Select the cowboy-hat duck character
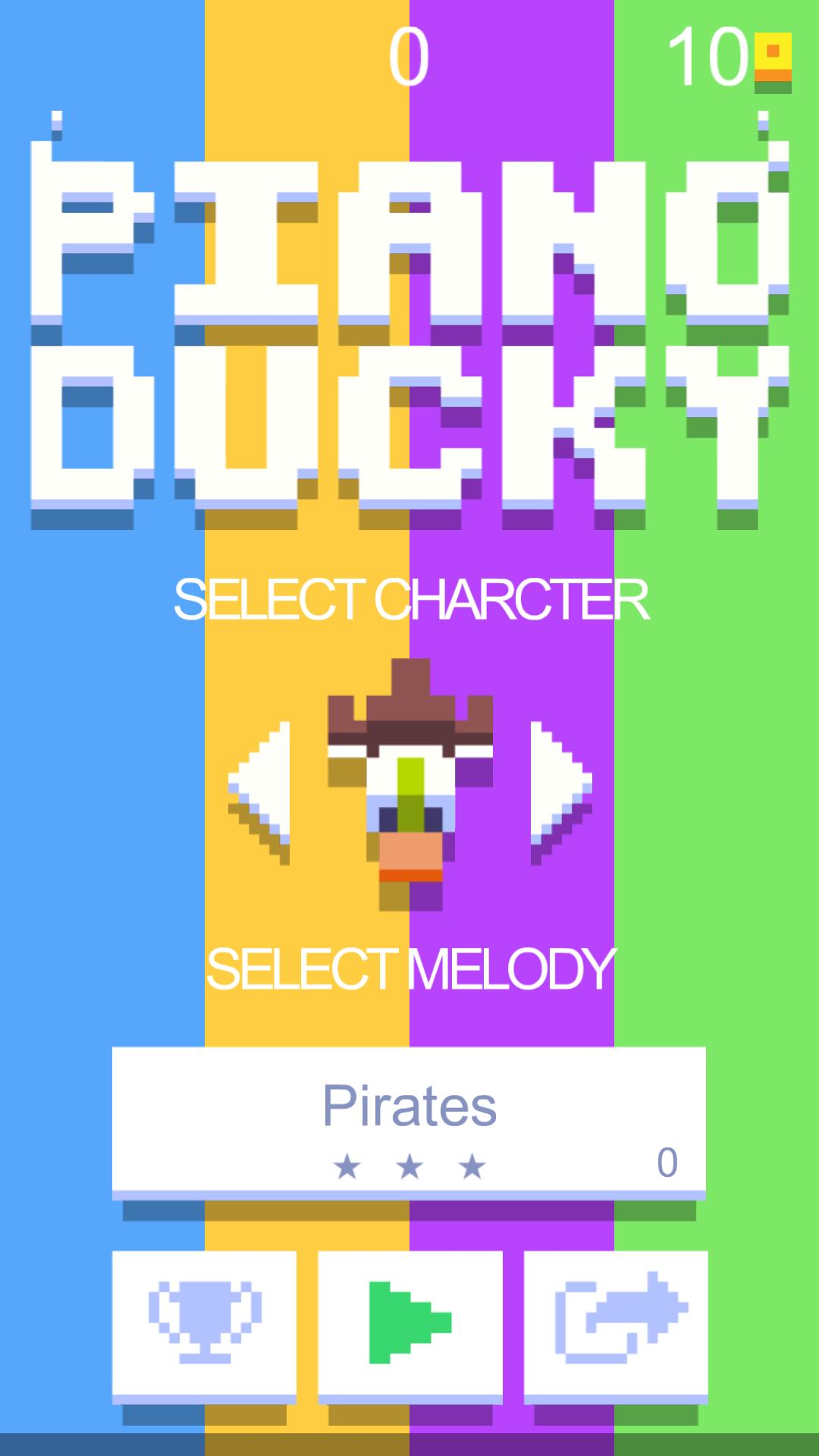819x1456 pixels. (409, 781)
